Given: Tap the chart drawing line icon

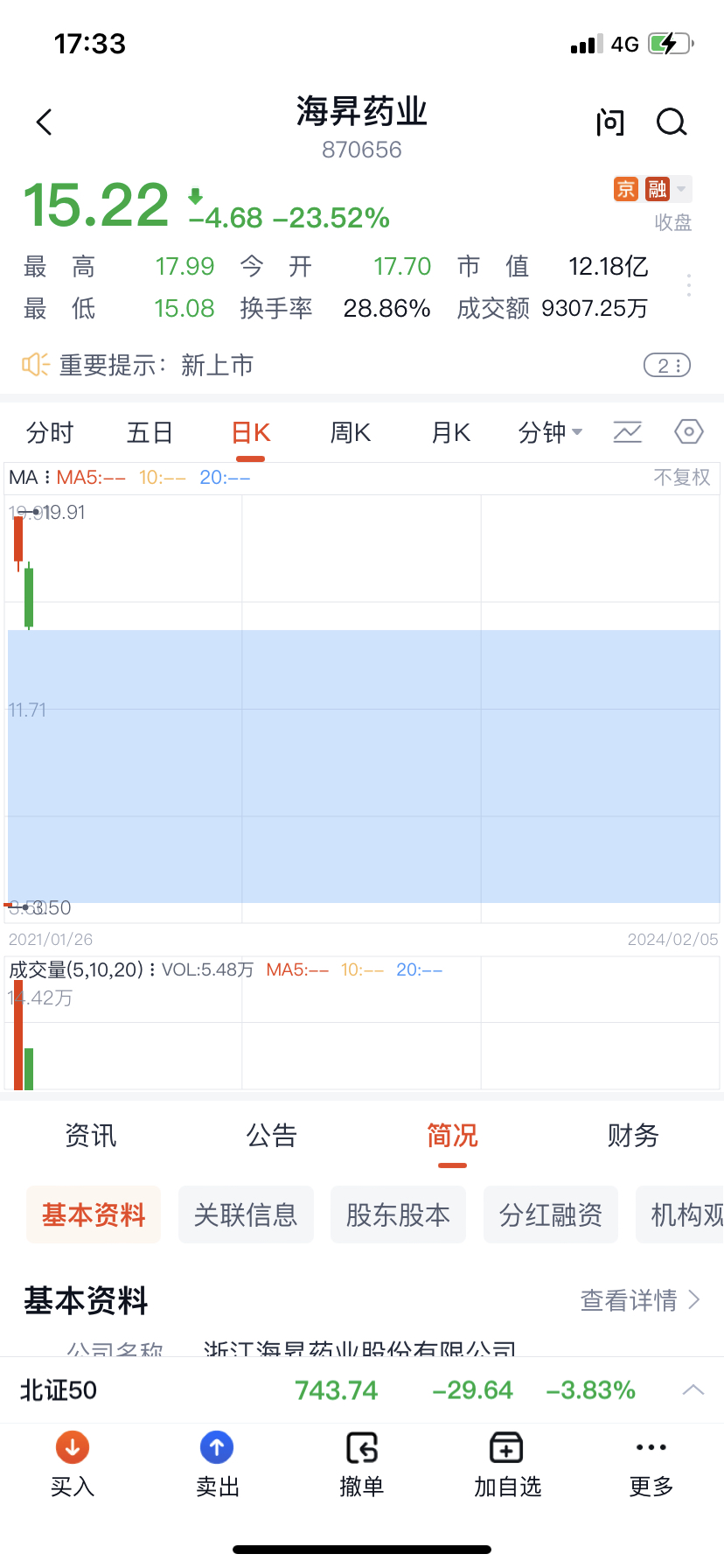Looking at the screenshot, I should (x=627, y=431).
